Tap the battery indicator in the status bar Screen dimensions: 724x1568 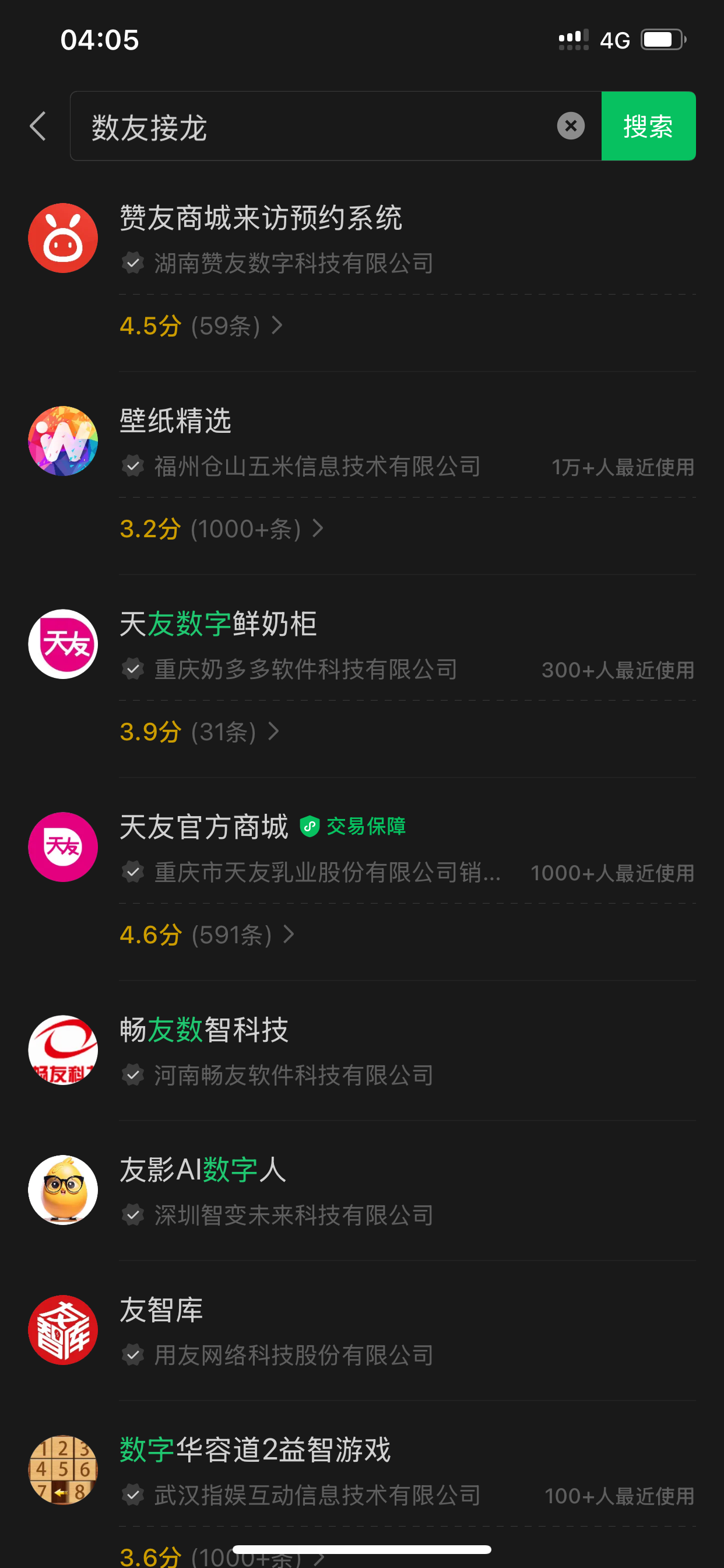tap(663, 38)
